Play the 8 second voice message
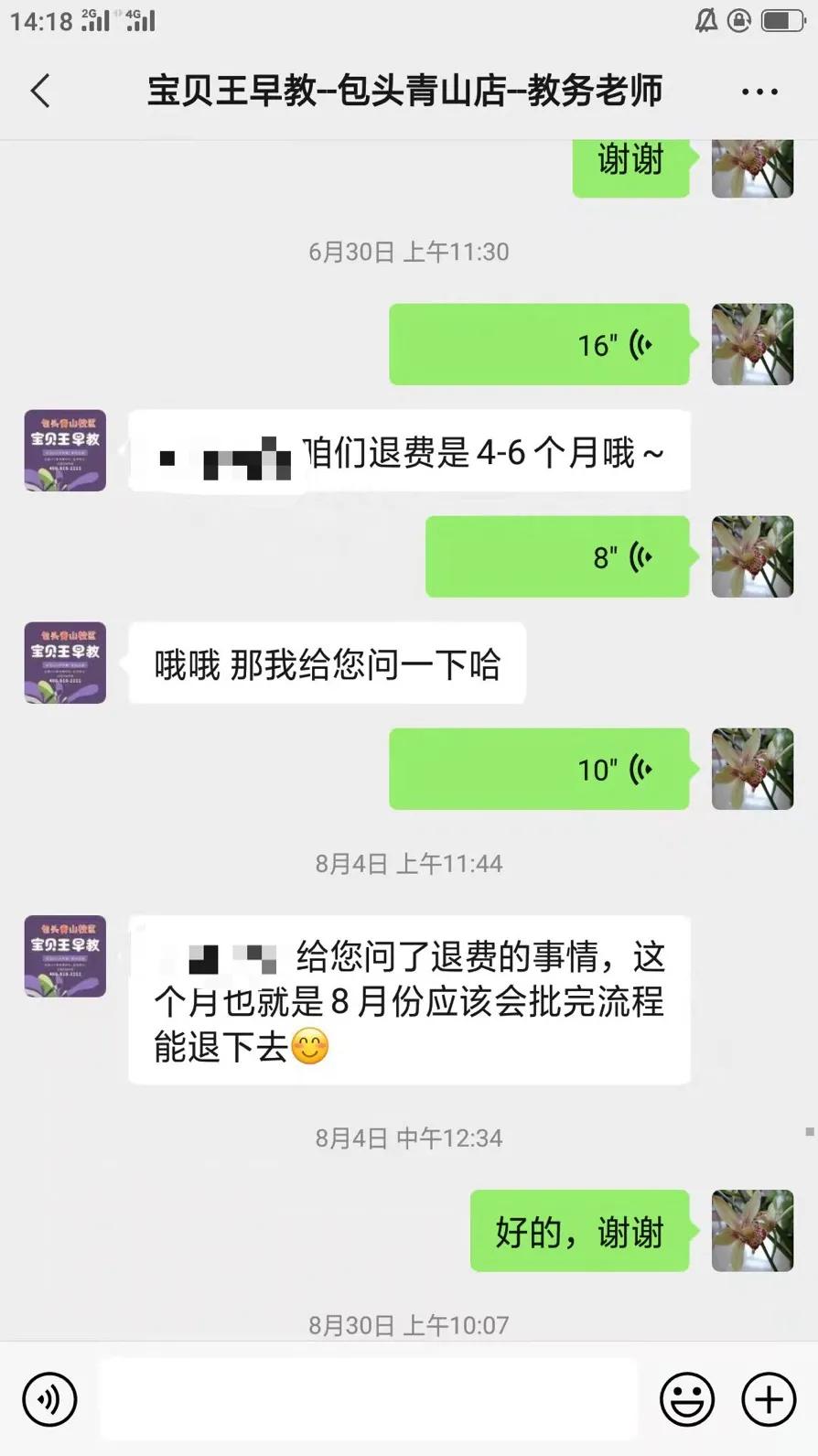Screen dimensions: 818x1456 (558, 556)
